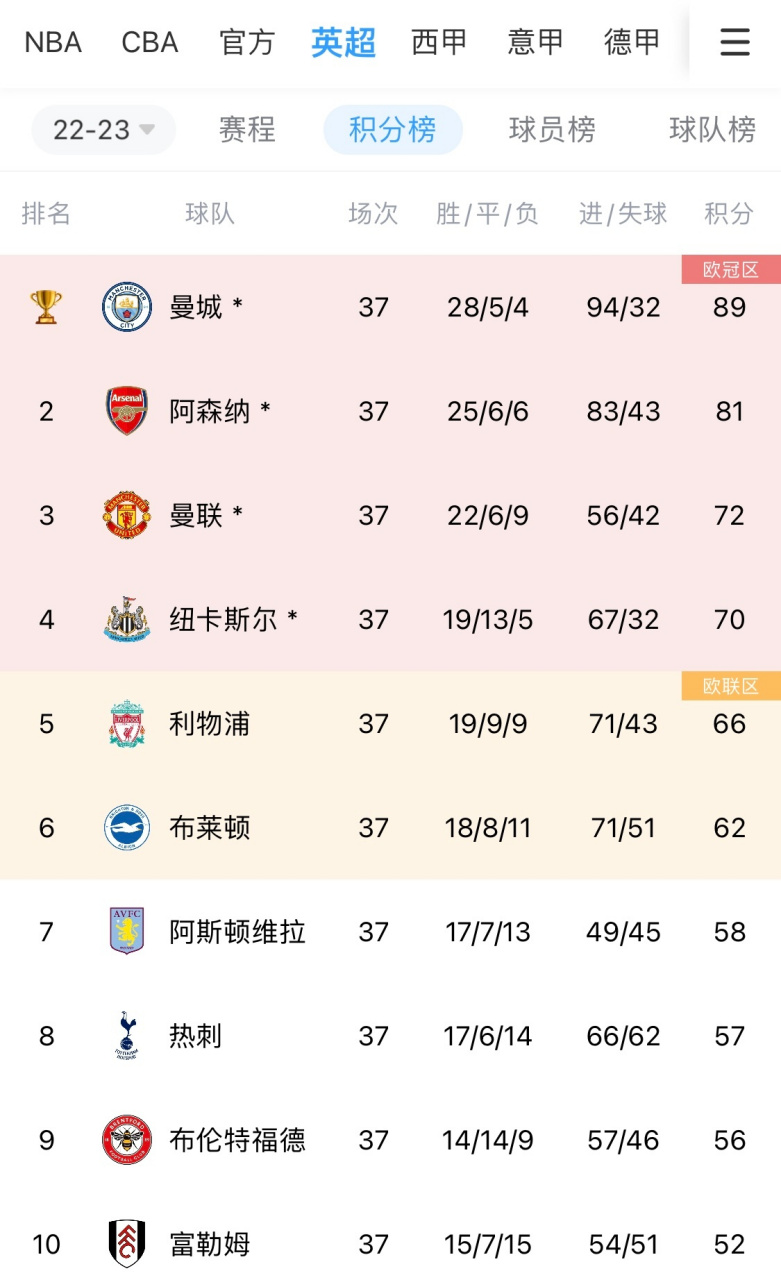Image resolution: width=781 pixels, height=1280 pixels.
Task: Click the champion trophy icon beside 曼城
Action: click(45, 307)
